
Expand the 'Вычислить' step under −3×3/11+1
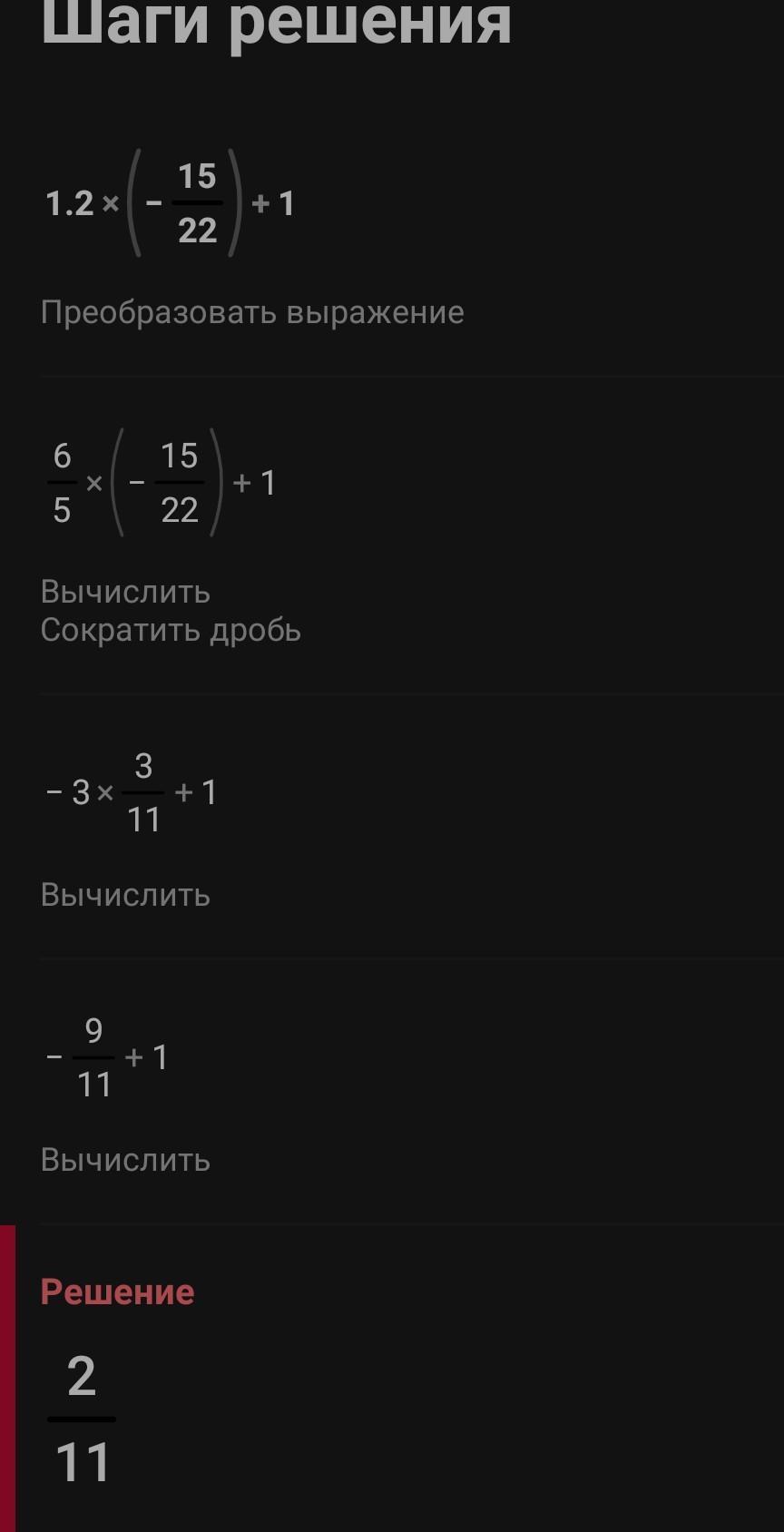[125, 895]
